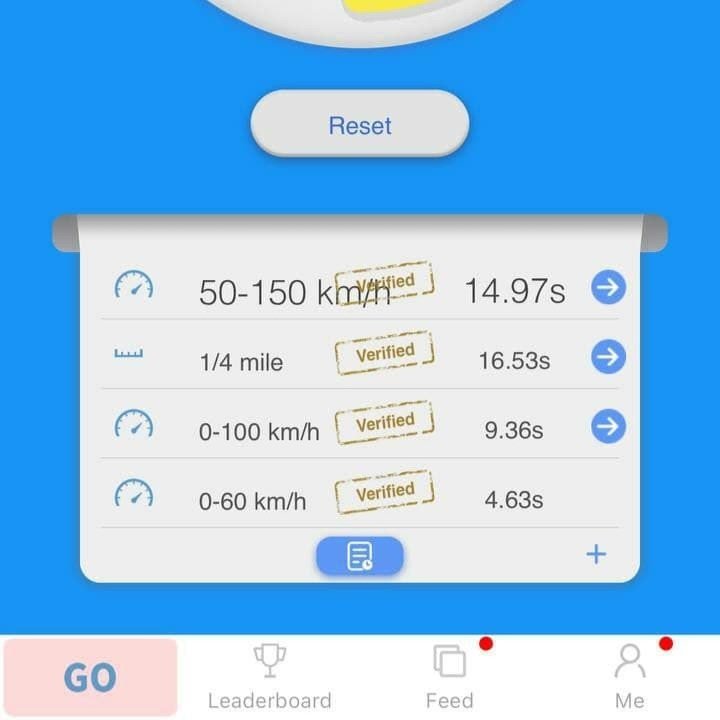Switch to the Leaderboard tab
720x720 pixels.
point(269,678)
